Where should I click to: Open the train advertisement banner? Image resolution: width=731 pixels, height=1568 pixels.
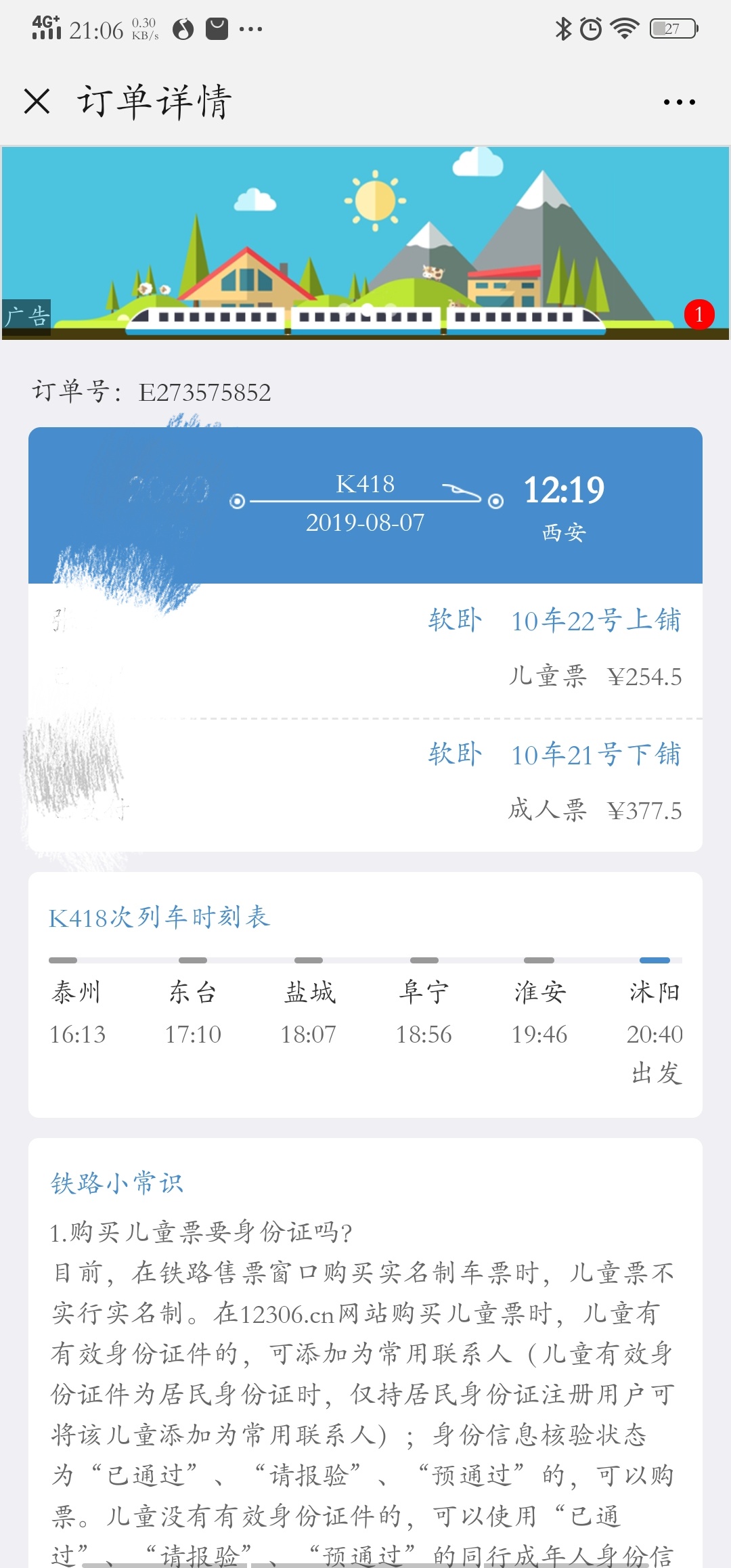pyautogui.click(x=365, y=242)
